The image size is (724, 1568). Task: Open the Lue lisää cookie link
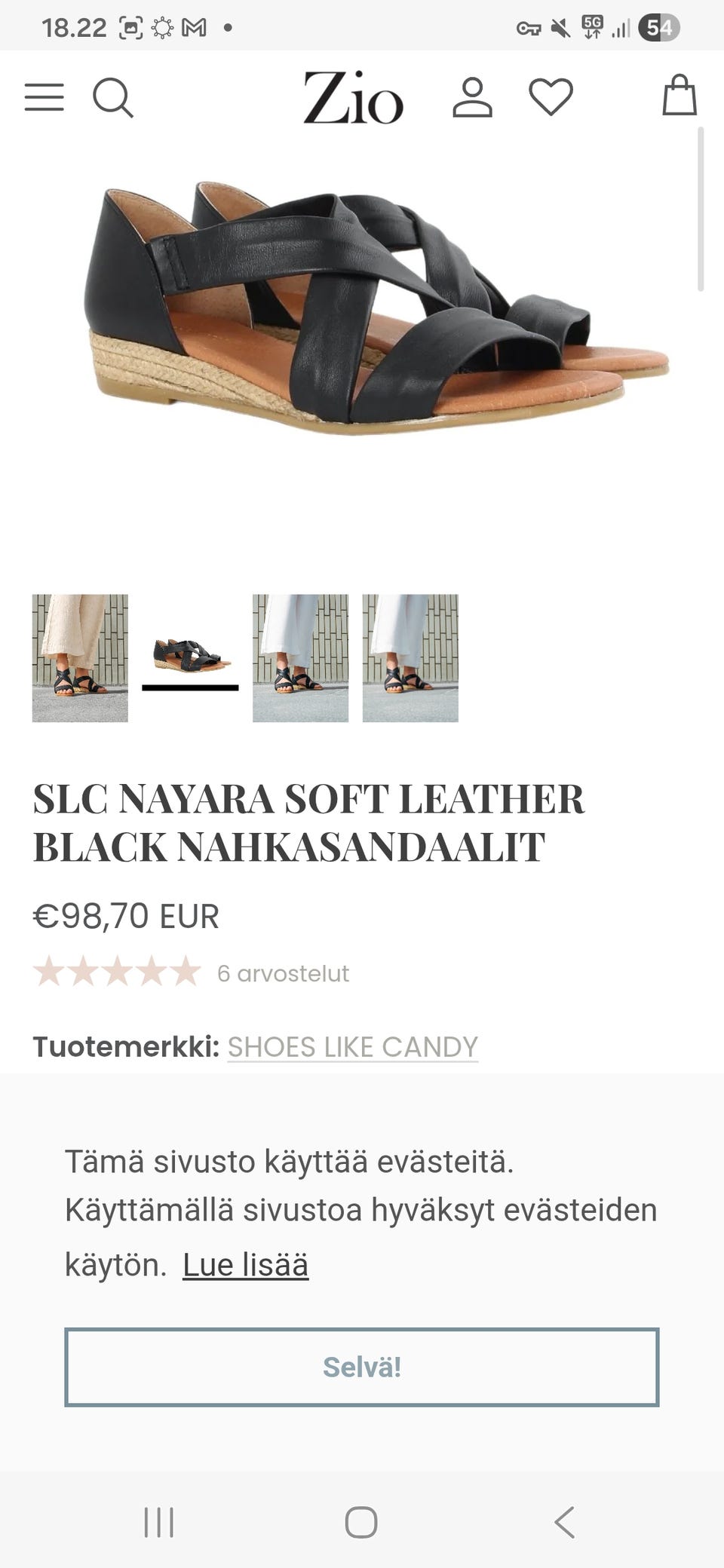click(x=246, y=1265)
